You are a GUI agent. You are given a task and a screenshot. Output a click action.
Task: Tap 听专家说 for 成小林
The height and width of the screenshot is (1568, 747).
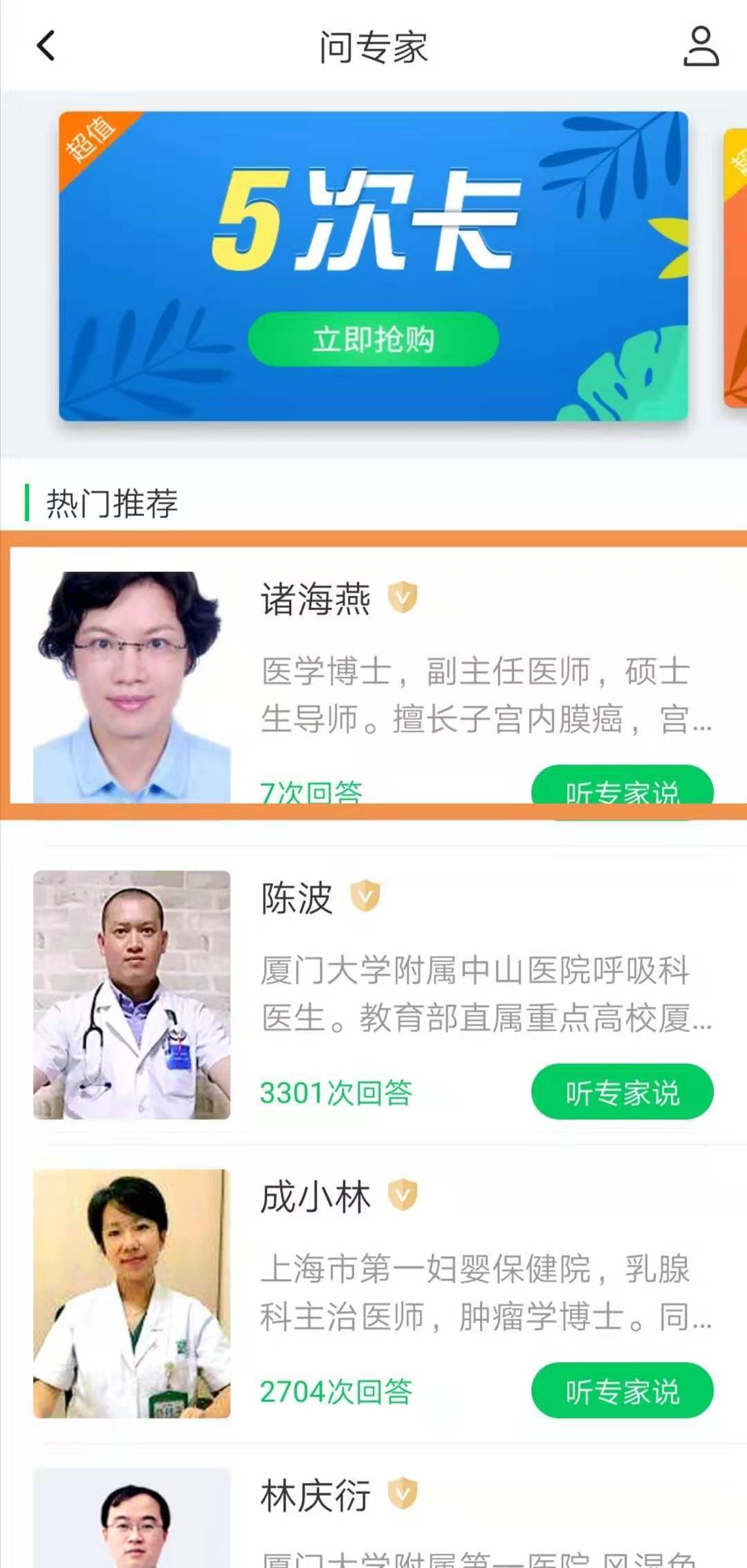pyautogui.click(x=622, y=1392)
